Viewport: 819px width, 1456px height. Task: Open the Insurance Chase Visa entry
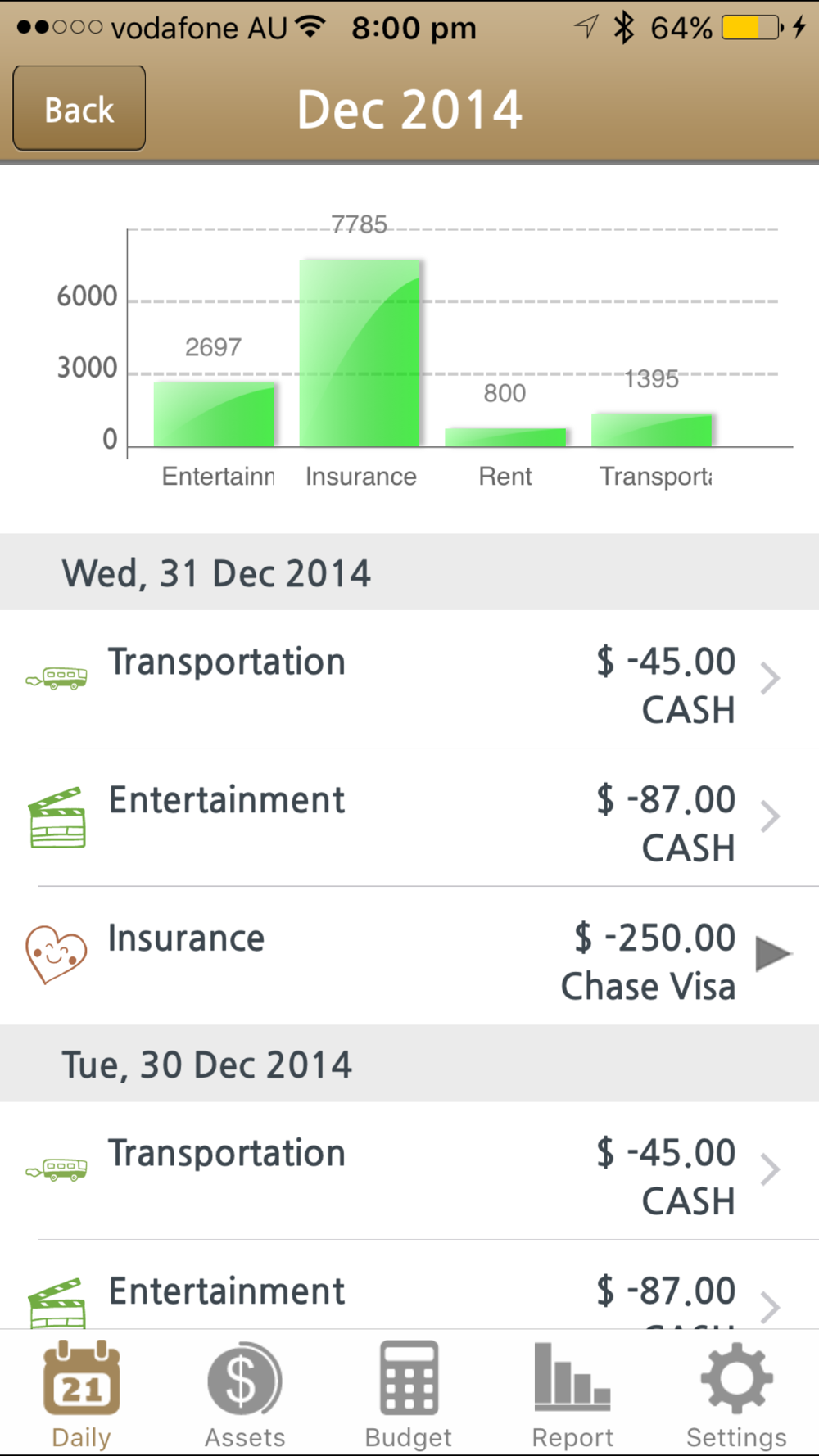[x=409, y=956]
